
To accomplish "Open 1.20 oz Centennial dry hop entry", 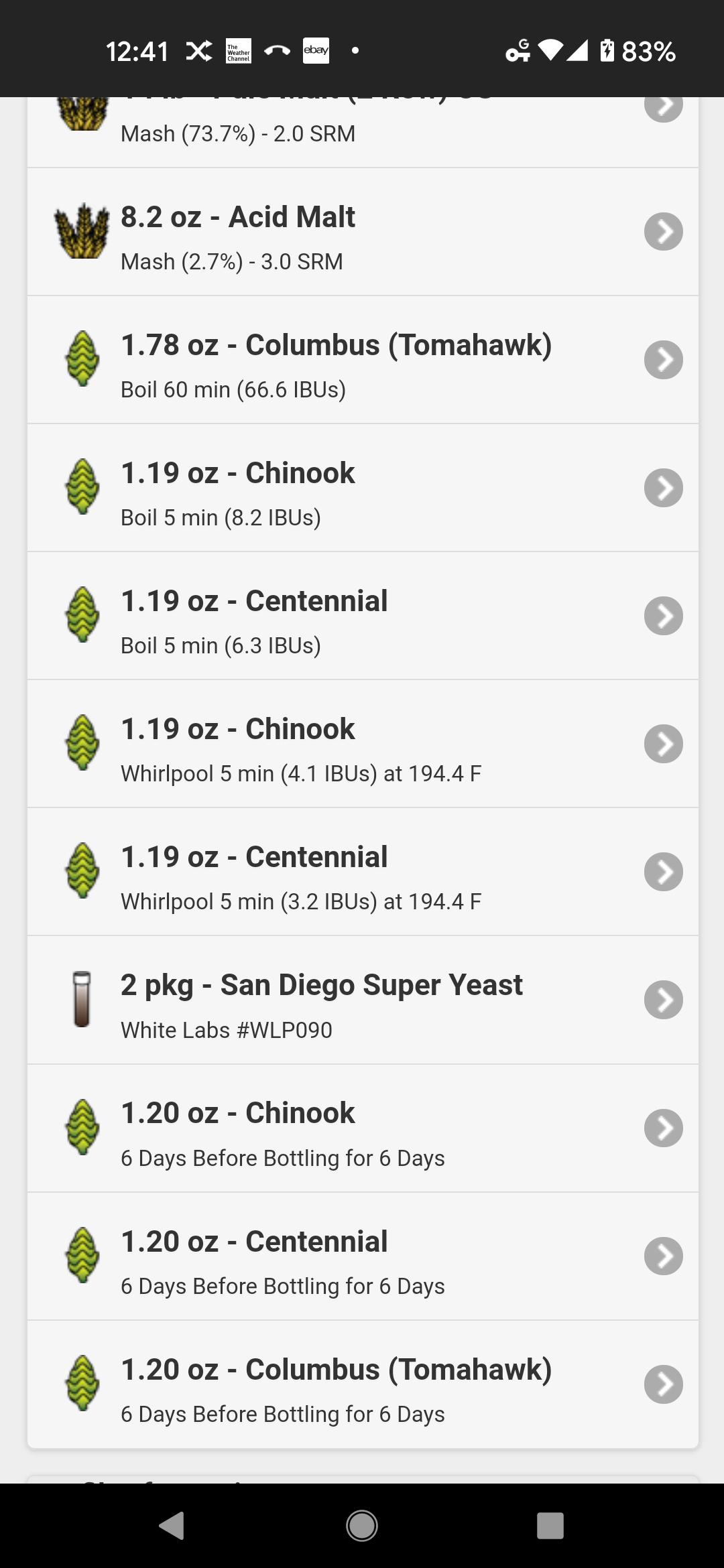I will click(363, 1256).
